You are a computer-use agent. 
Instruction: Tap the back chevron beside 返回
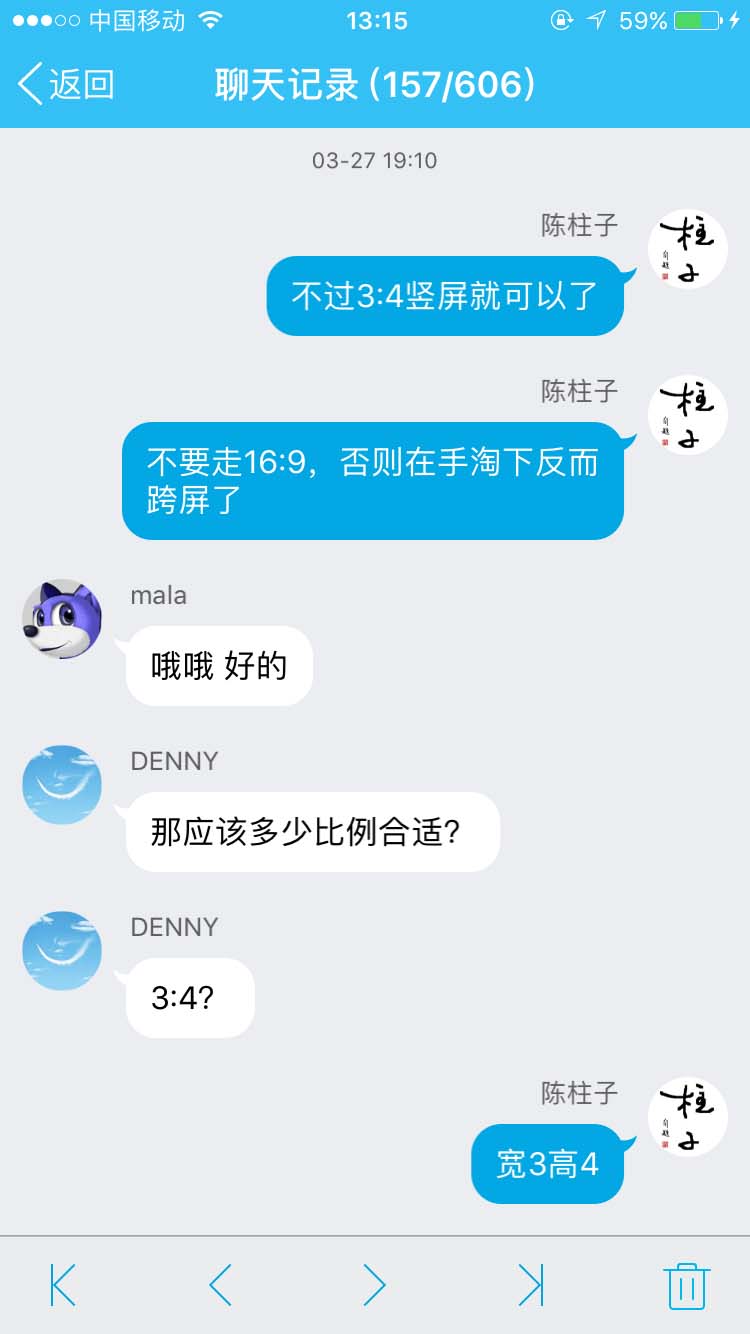28,86
